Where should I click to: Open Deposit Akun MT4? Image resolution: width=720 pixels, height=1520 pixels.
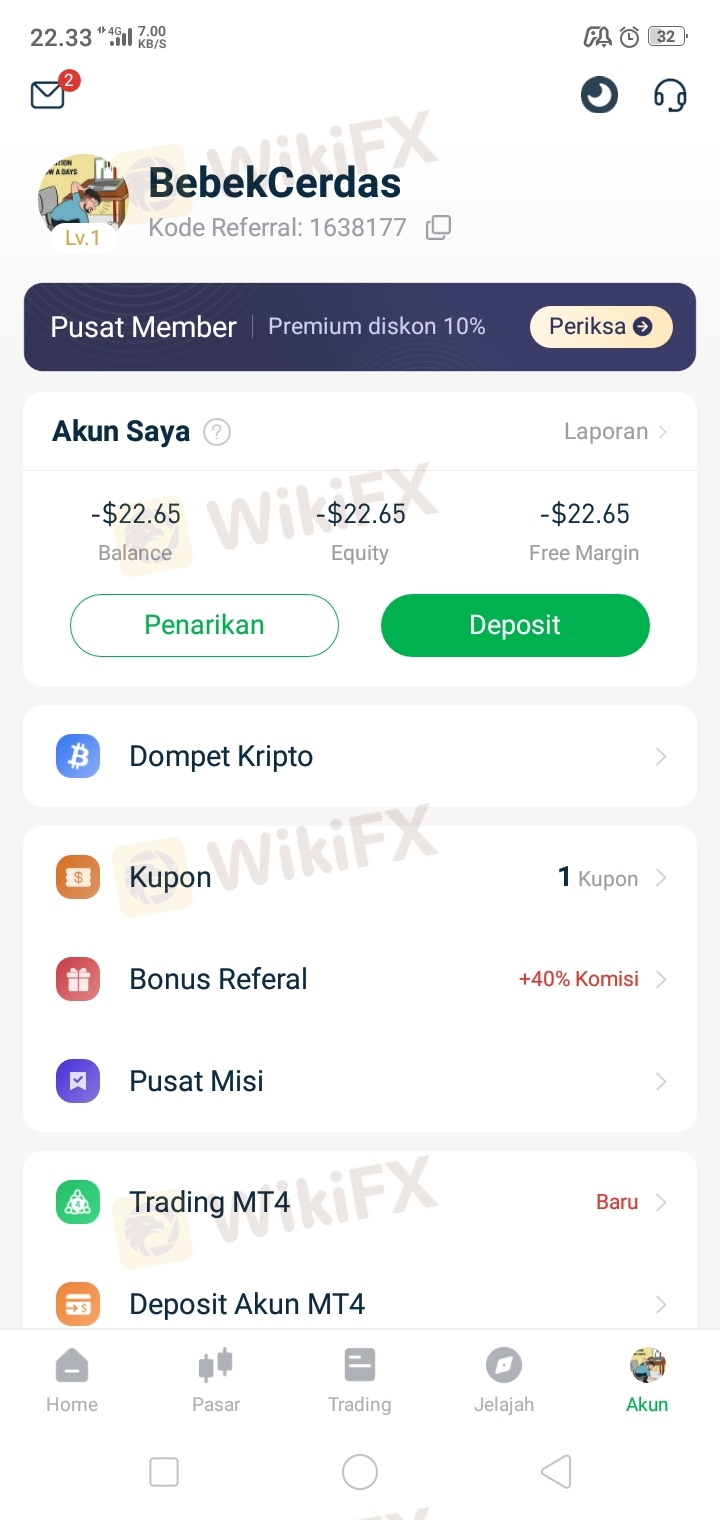pyautogui.click(x=359, y=1304)
